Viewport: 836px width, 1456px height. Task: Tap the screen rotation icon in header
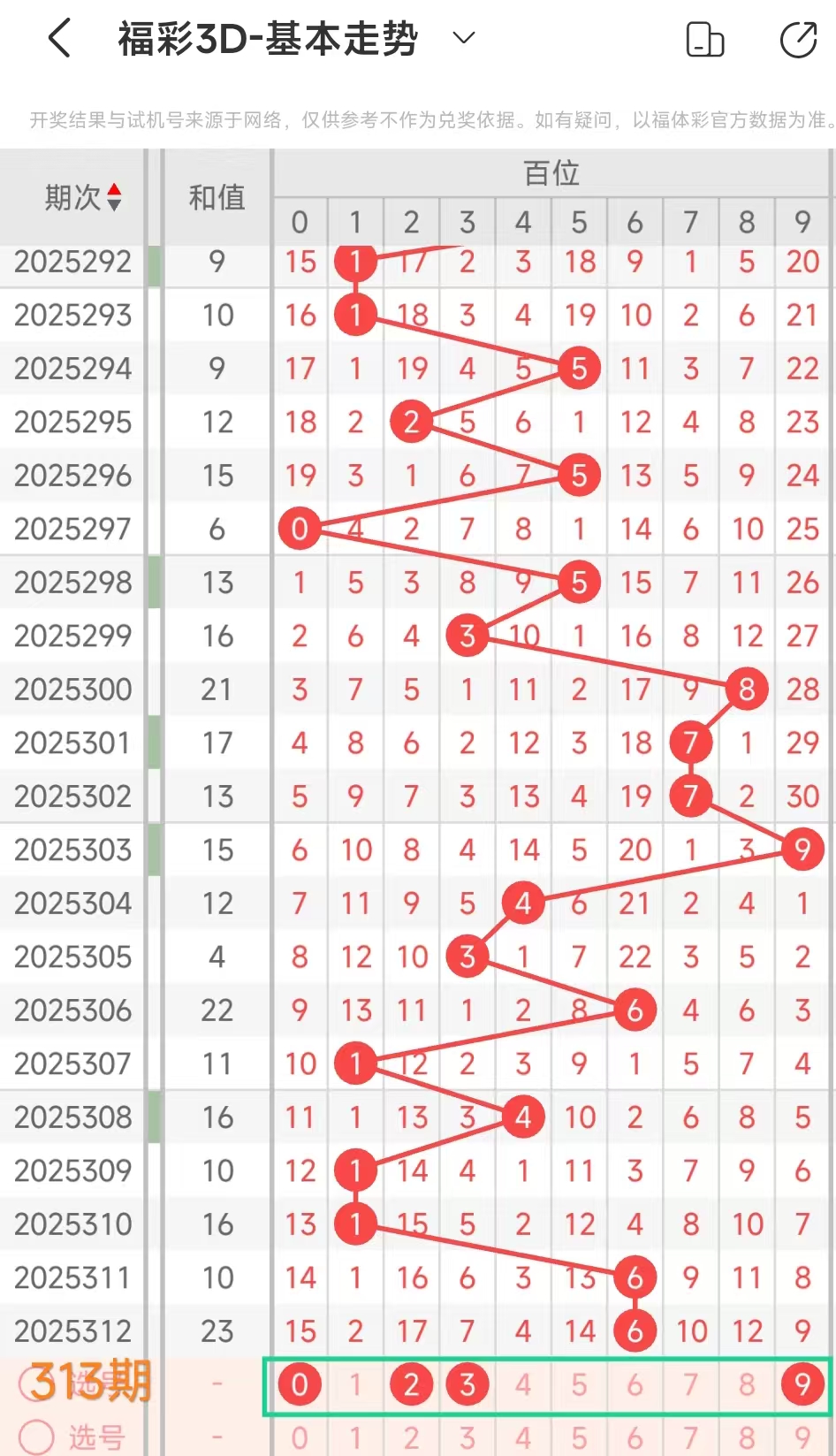(x=704, y=40)
